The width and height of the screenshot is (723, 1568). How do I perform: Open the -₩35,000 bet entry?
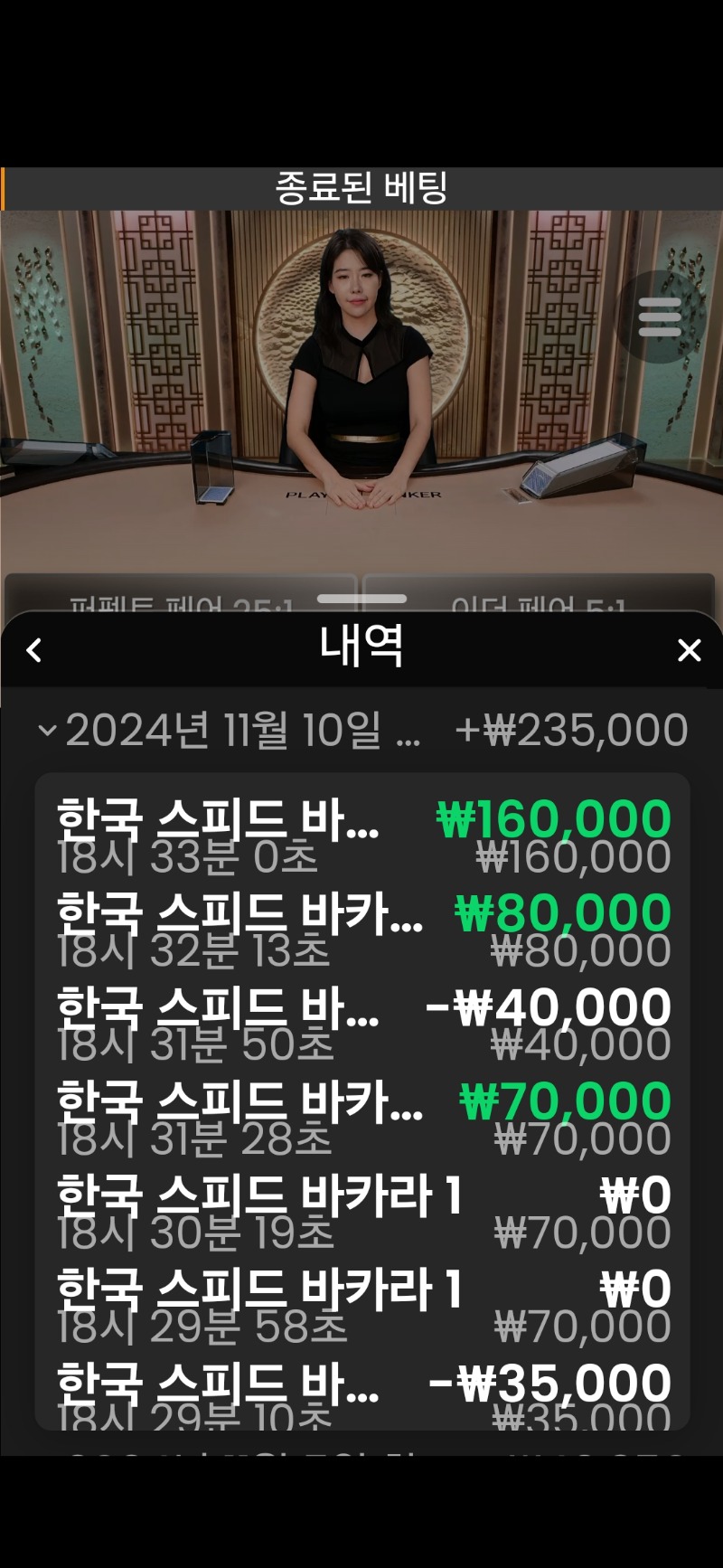362,1393
